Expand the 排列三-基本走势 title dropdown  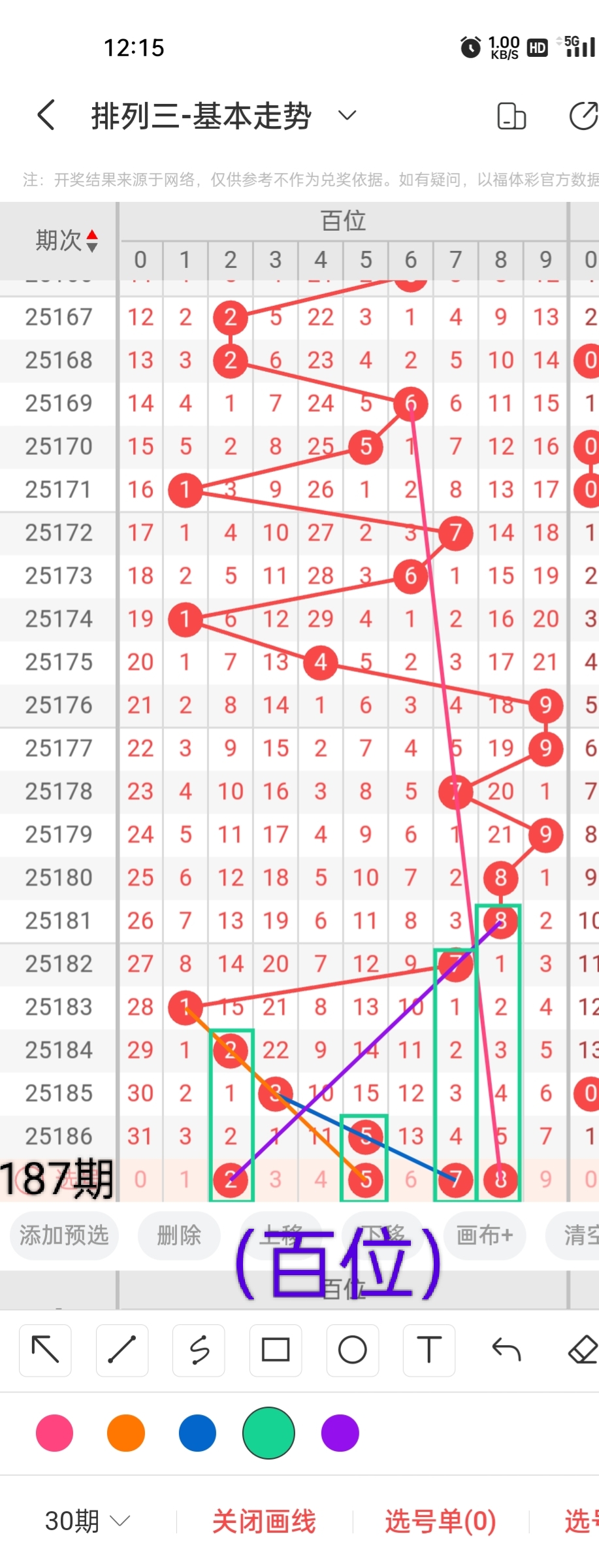(x=347, y=116)
